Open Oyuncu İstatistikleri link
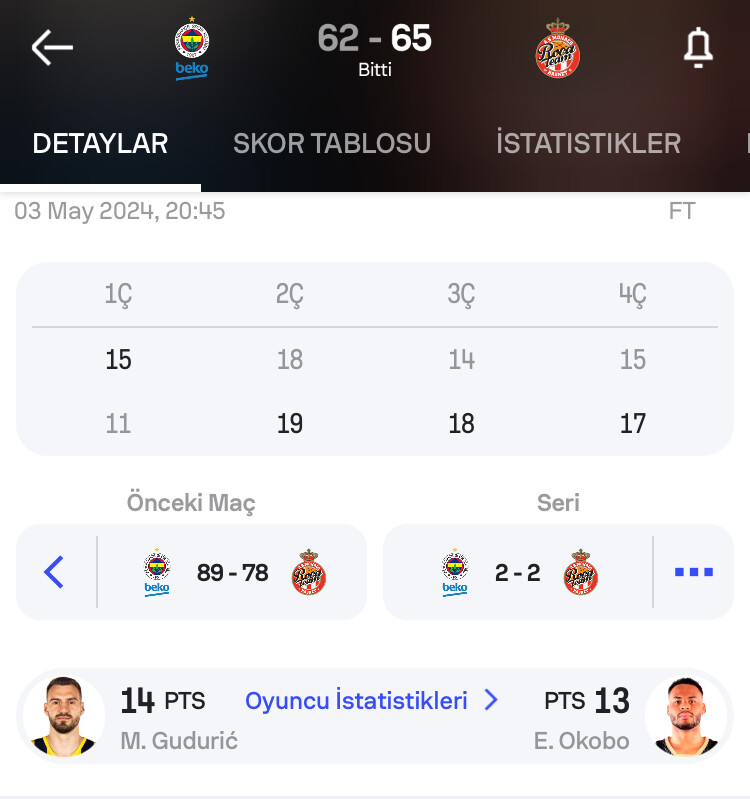This screenshot has height=799, width=750. 371,701
